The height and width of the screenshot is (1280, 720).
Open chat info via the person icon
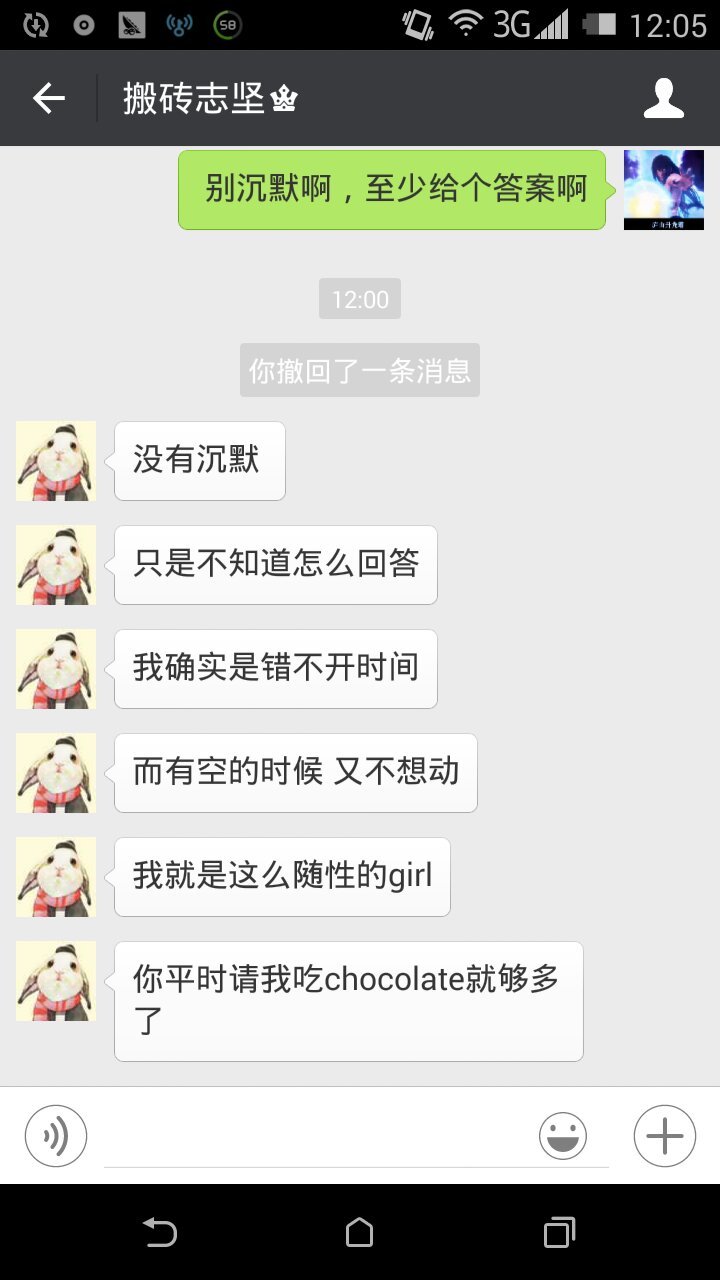tap(663, 98)
